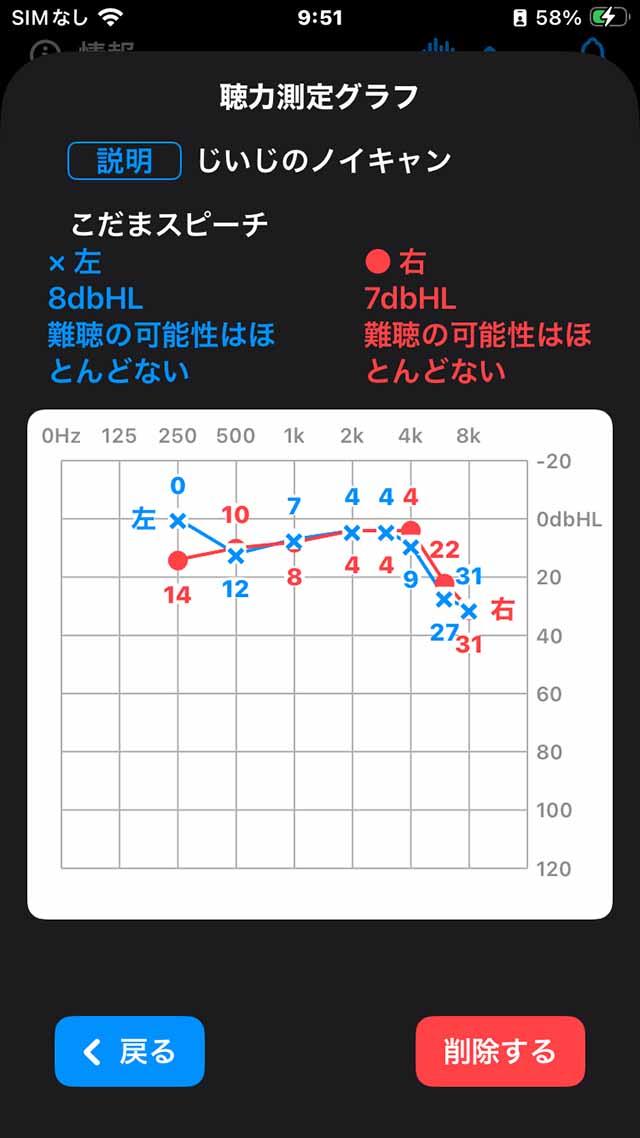Delete this result with 削除する

(500, 1051)
